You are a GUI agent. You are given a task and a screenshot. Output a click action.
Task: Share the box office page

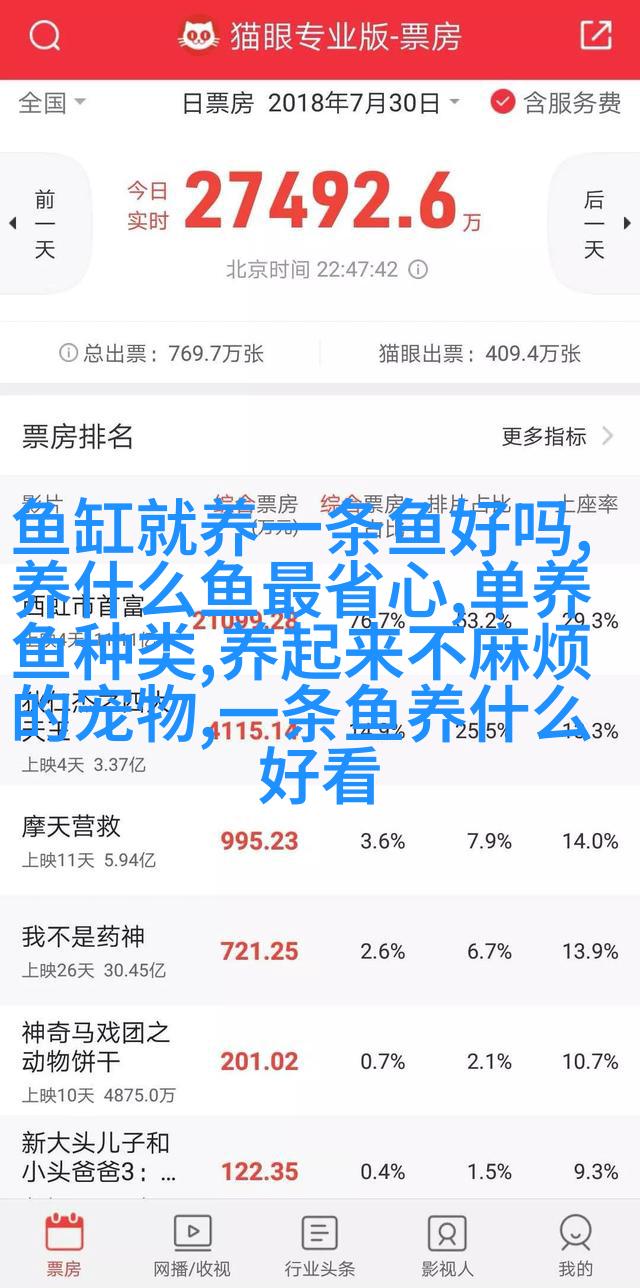pyautogui.click(x=595, y=36)
